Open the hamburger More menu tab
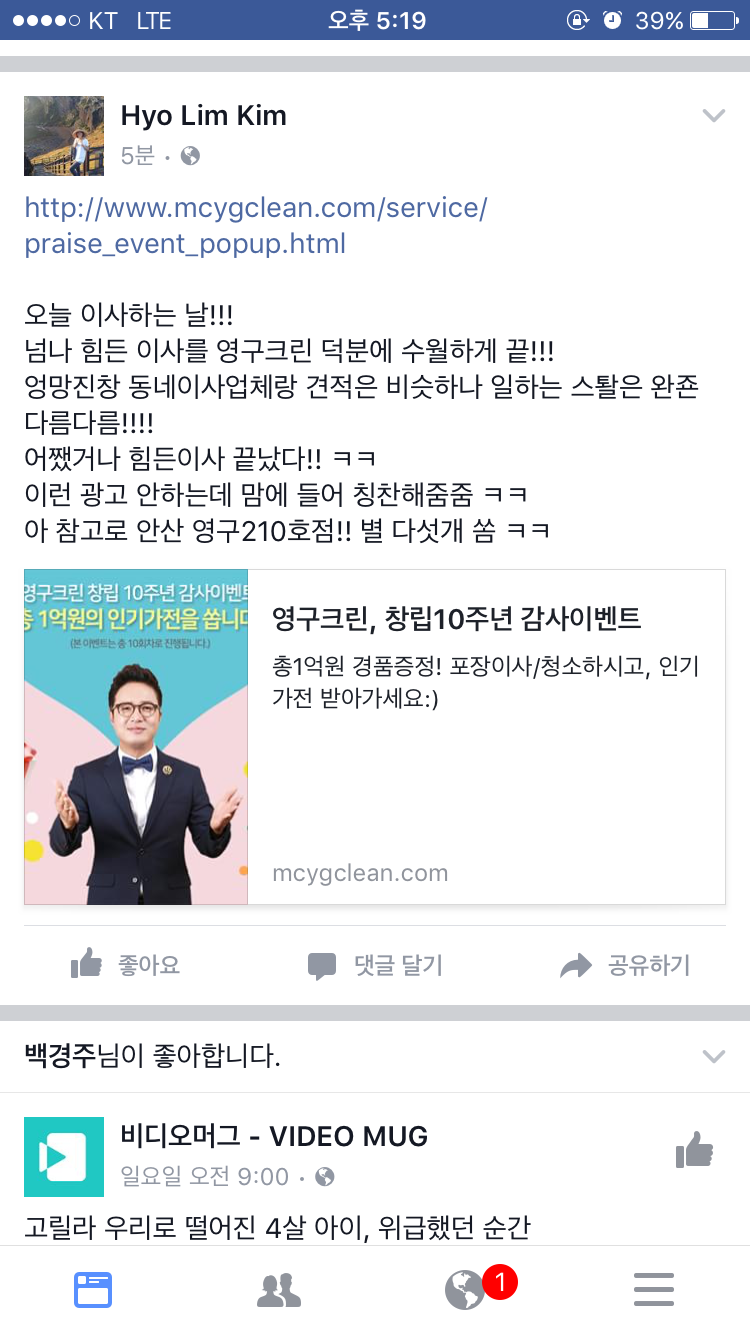The height and width of the screenshot is (1334, 750). point(654,1290)
